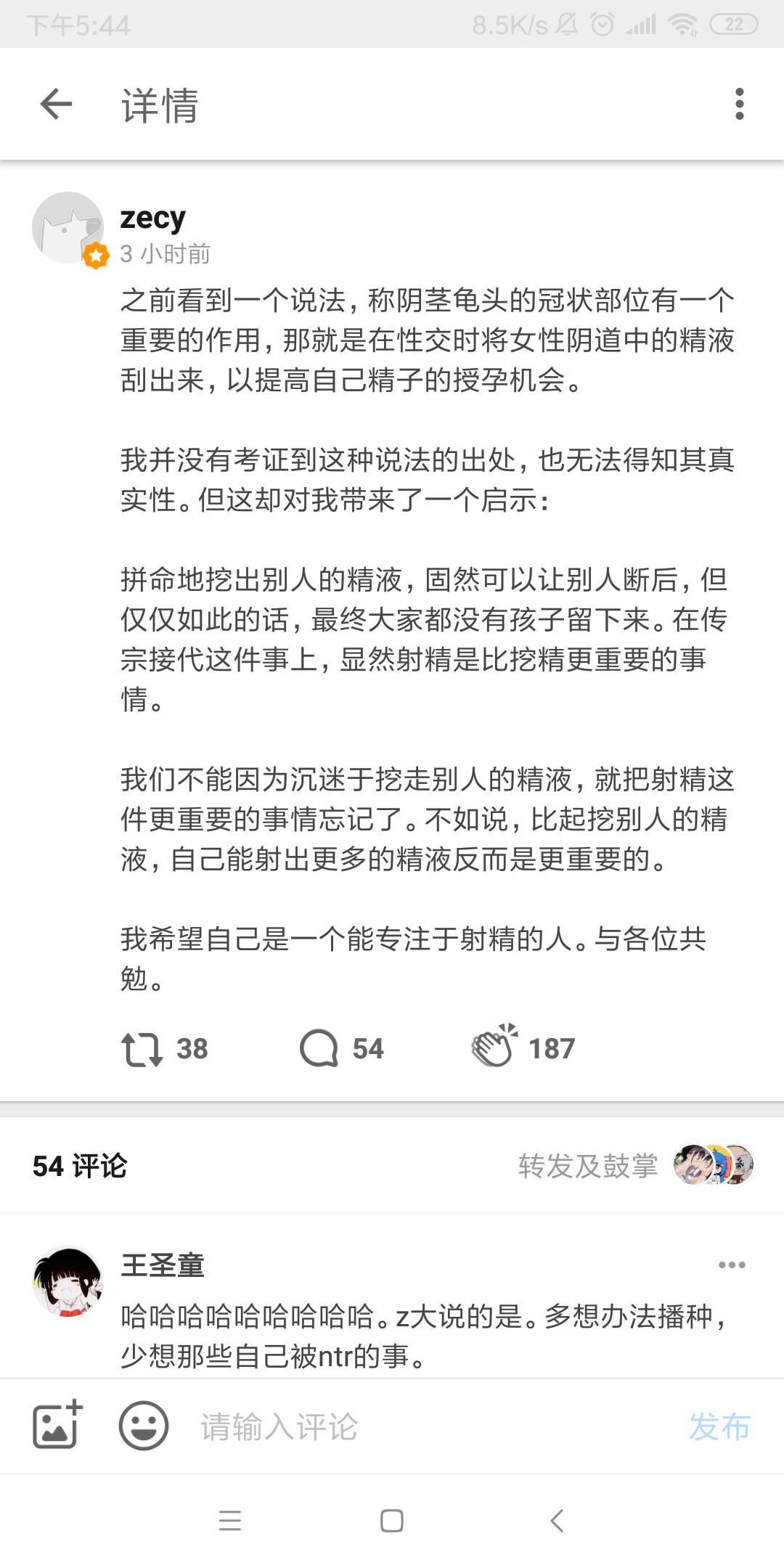Open the emoji picker
Image resolution: width=784 pixels, height=1568 pixels.
coord(144,1426)
